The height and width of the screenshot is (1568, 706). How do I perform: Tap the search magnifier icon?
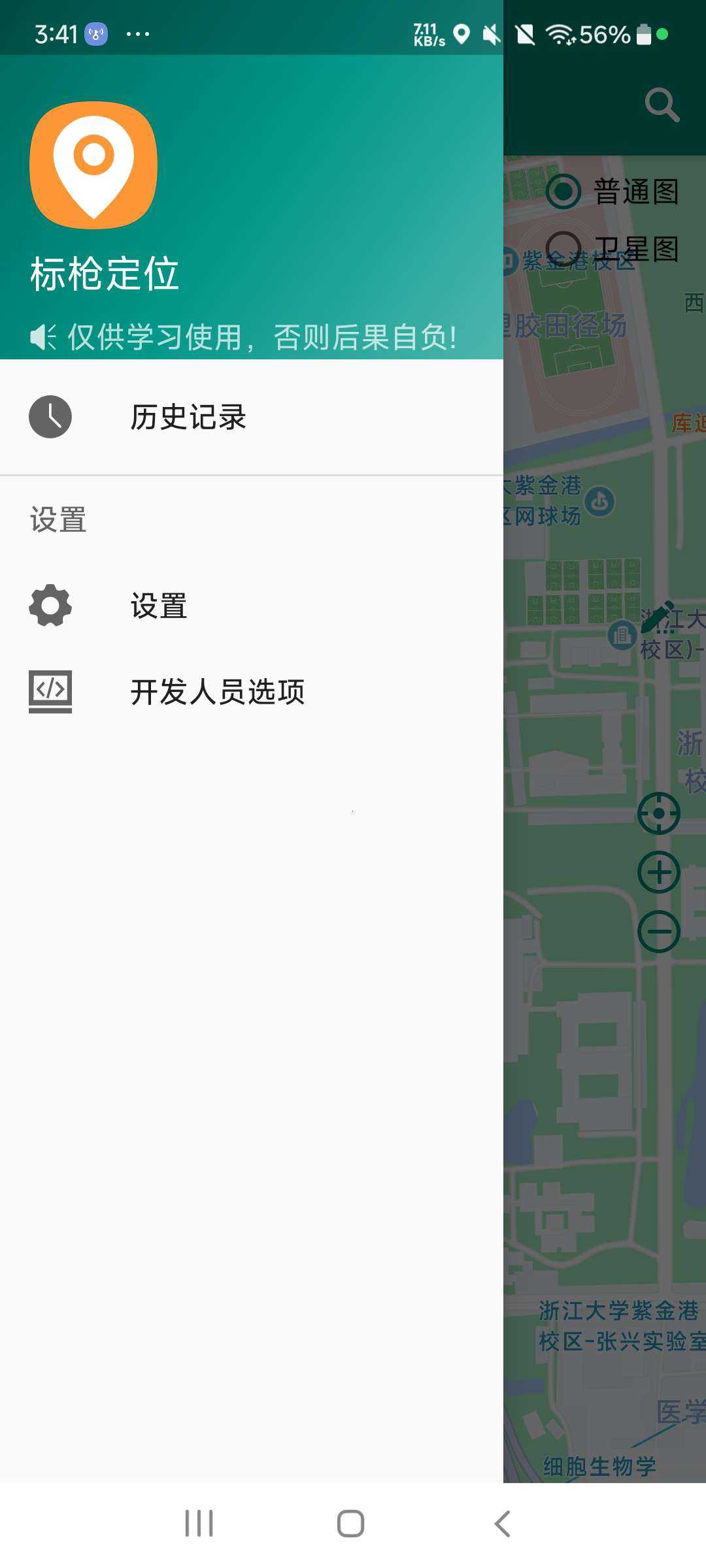coord(662,105)
